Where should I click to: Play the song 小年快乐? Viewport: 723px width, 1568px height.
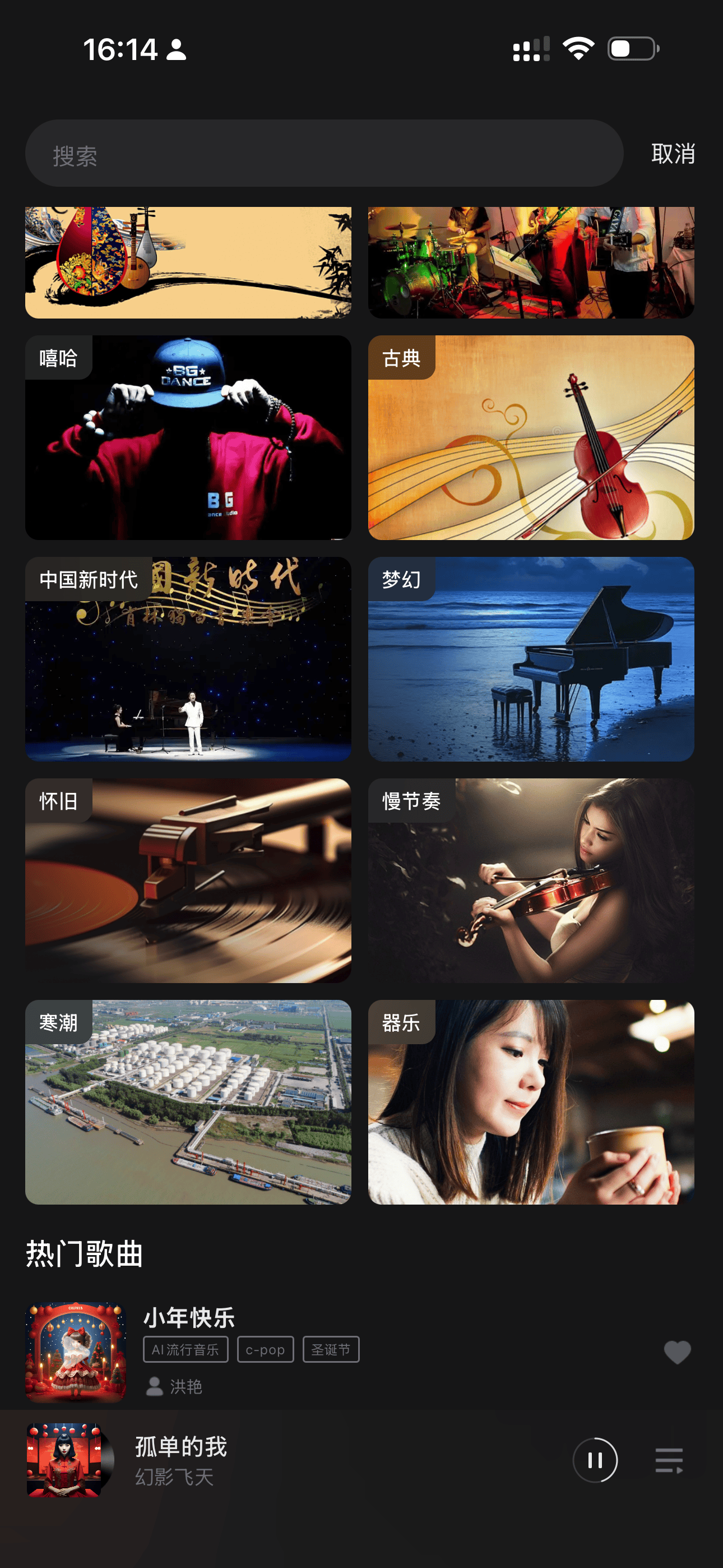coord(189,1318)
